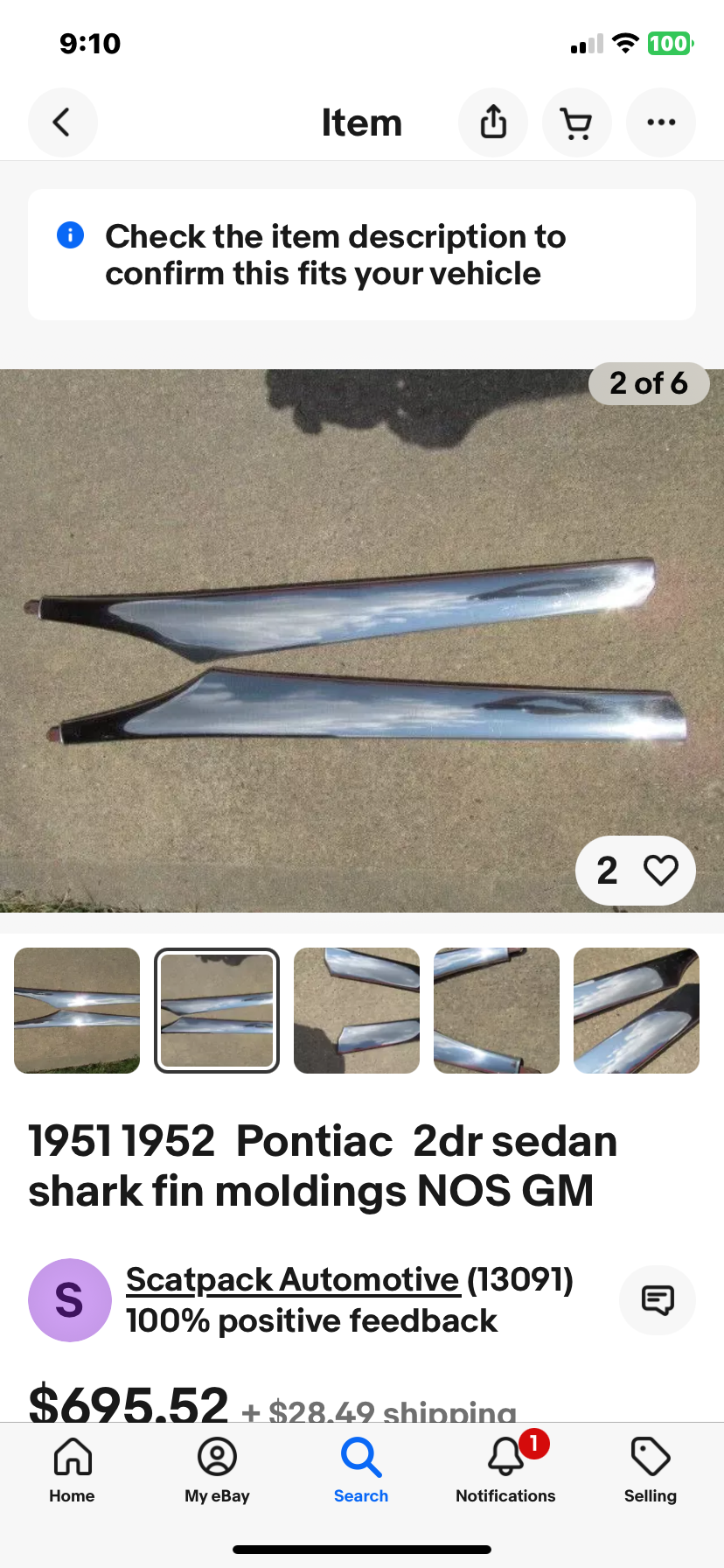Viewport: 724px width, 1568px height.
Task: Open the Search tab
Action: point(361,1470)
